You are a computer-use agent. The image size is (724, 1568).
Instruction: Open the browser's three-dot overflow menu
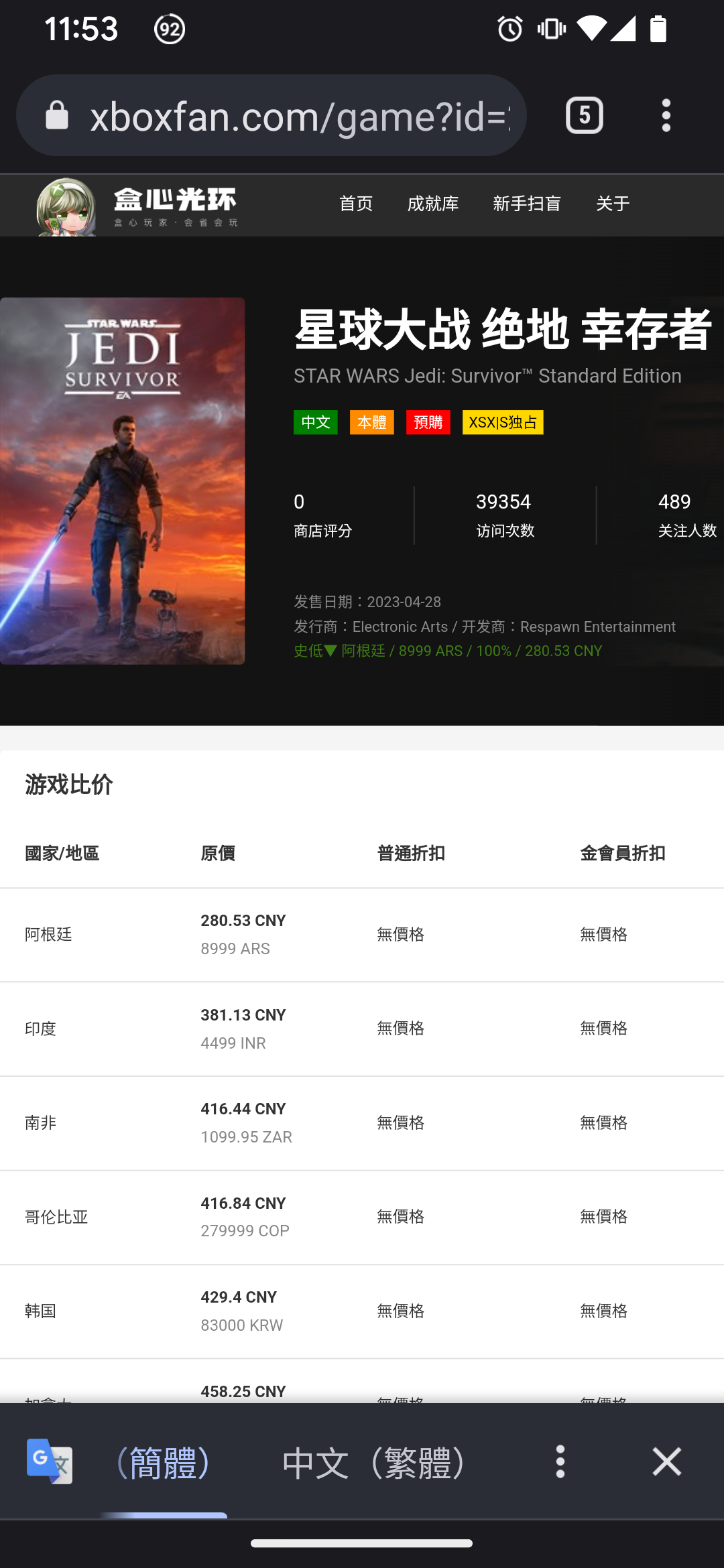coord(666,115)
